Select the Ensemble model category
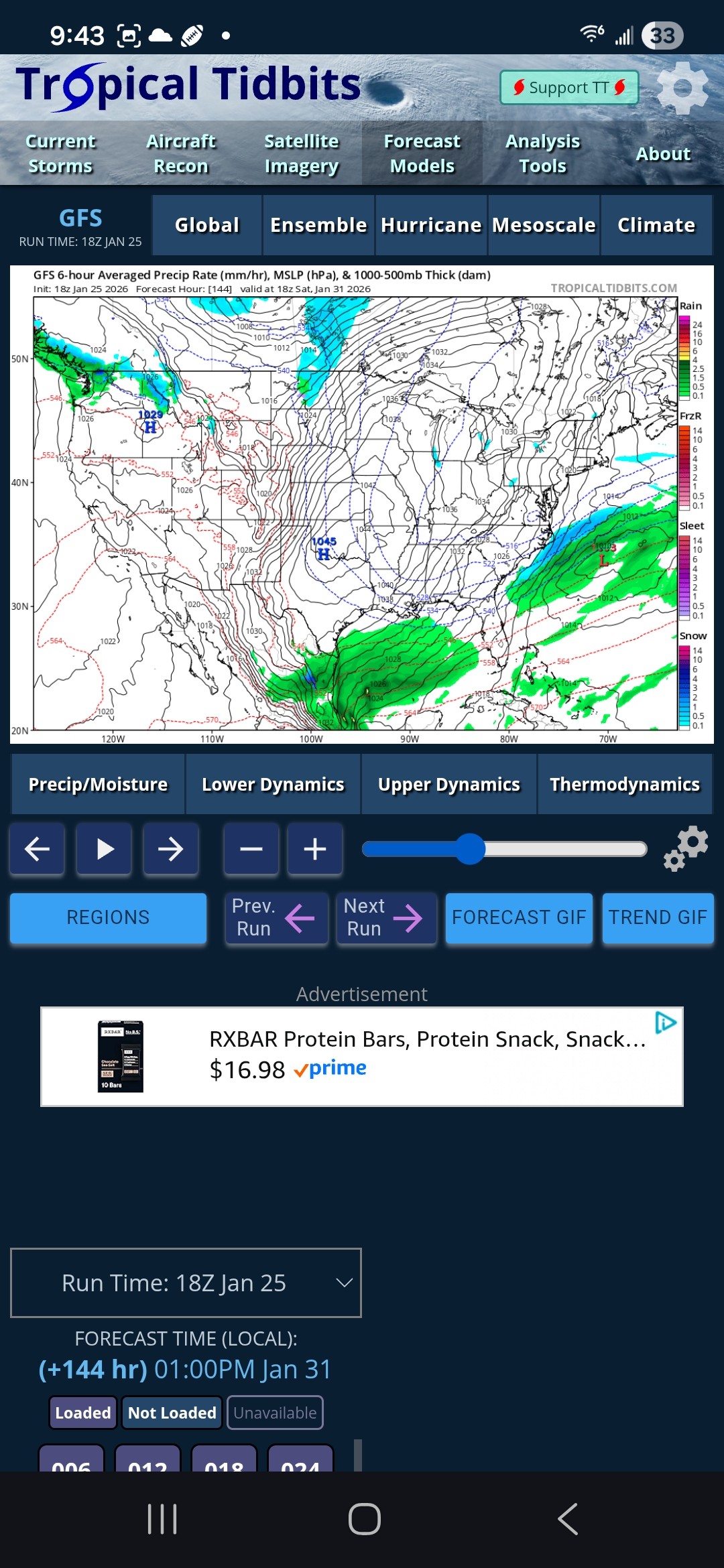Viewport: 724px width, 1568px height. (318, 225)
